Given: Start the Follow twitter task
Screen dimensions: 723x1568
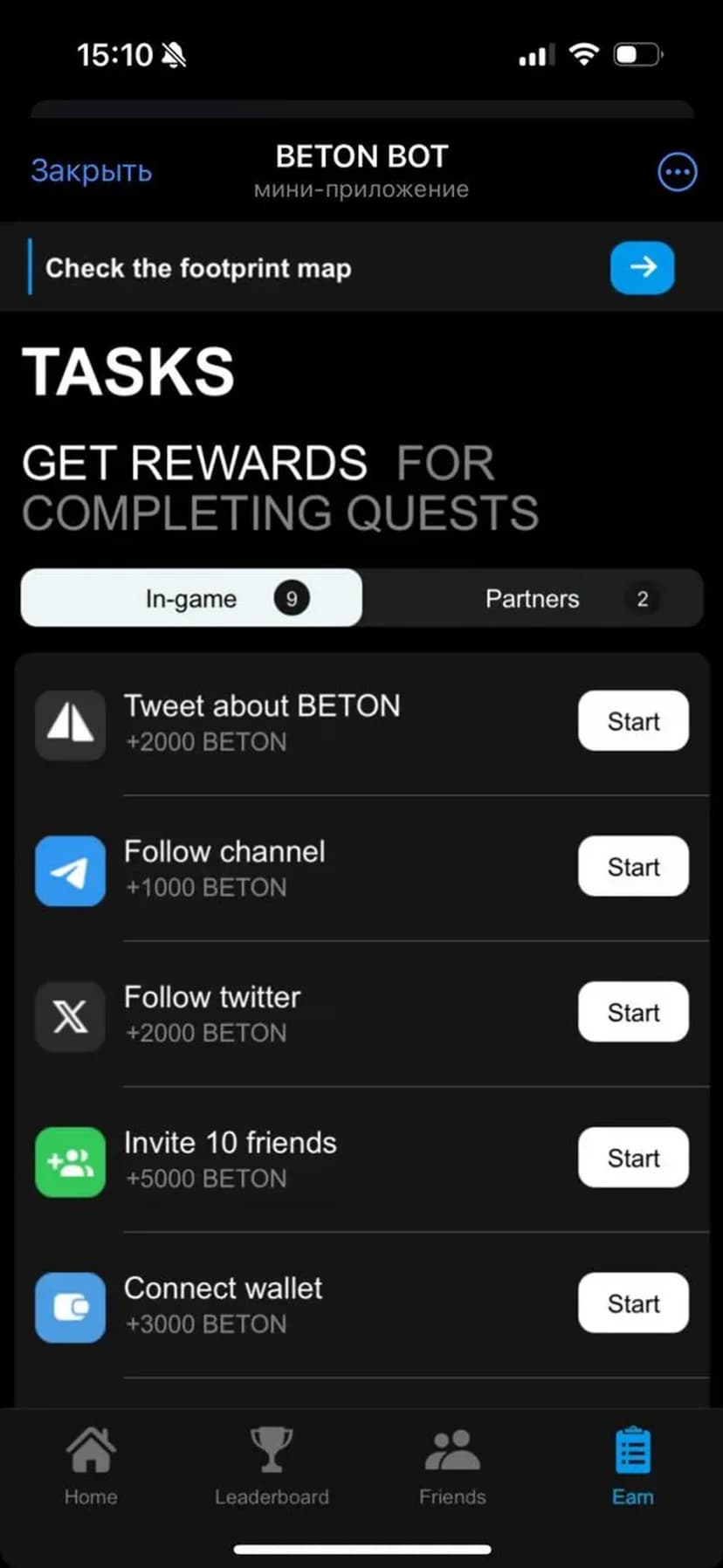Looking at the screenshot, I should [x=633, y=1013].
